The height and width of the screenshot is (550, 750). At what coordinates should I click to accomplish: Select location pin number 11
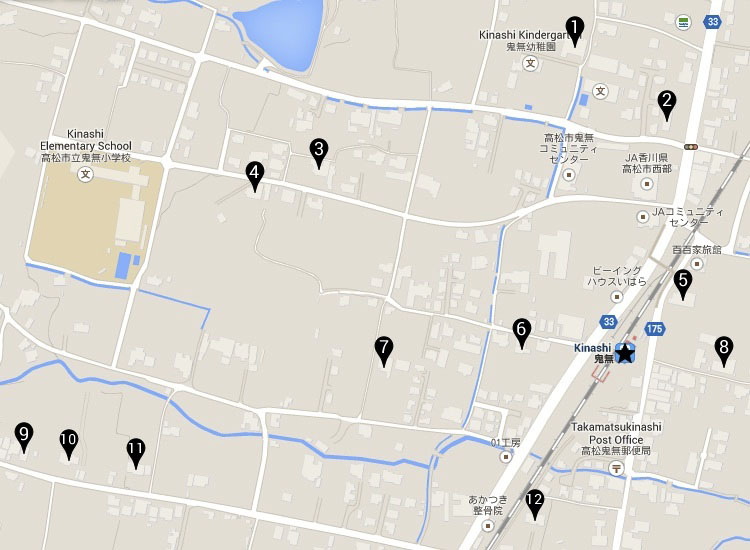tap(136, 450)
